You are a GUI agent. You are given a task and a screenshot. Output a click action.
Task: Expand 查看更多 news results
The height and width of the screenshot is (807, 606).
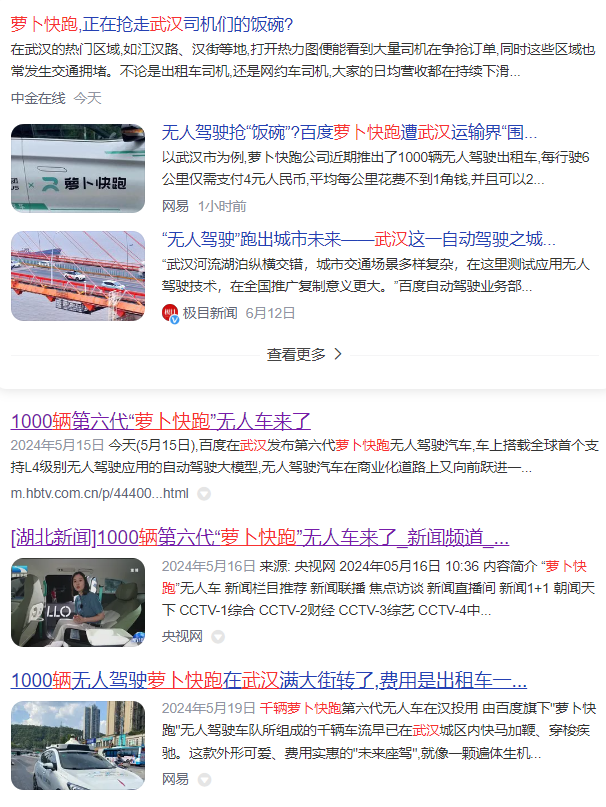point(304,354)
